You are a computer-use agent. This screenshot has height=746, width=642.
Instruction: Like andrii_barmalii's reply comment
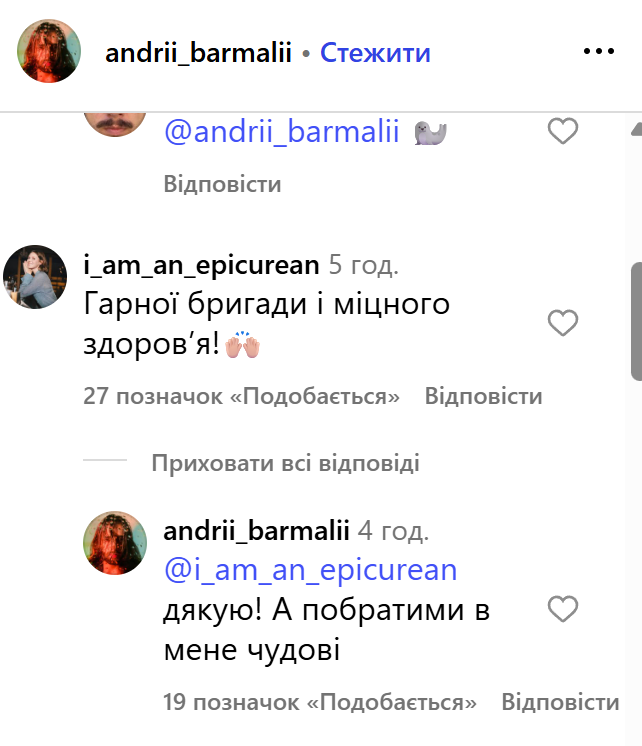point(564,609)
